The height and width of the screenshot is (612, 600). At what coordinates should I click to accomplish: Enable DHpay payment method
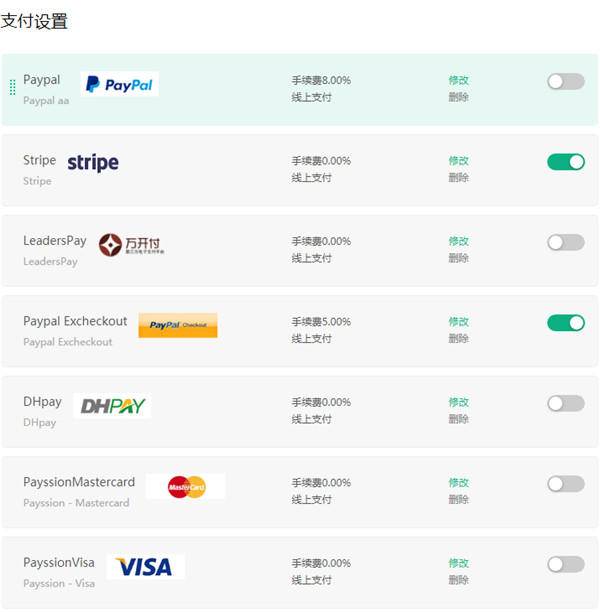(565, 403)
